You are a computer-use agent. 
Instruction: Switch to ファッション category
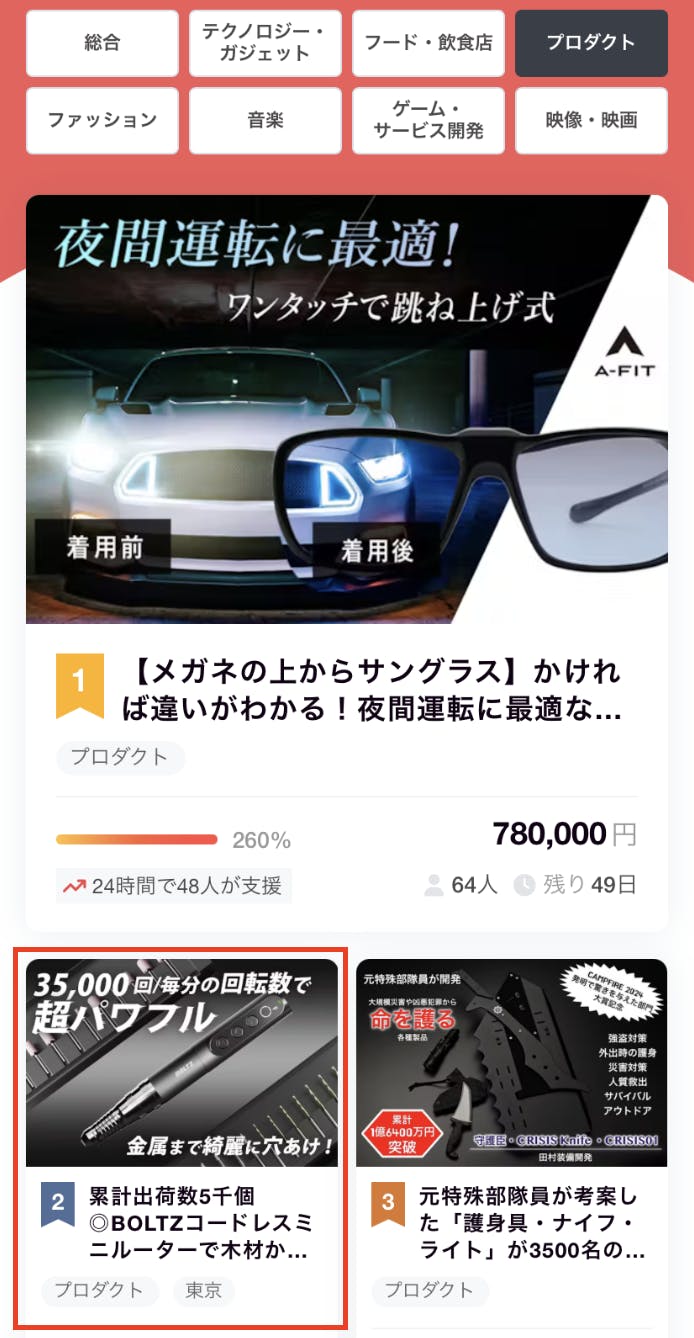tap(102, 120)
